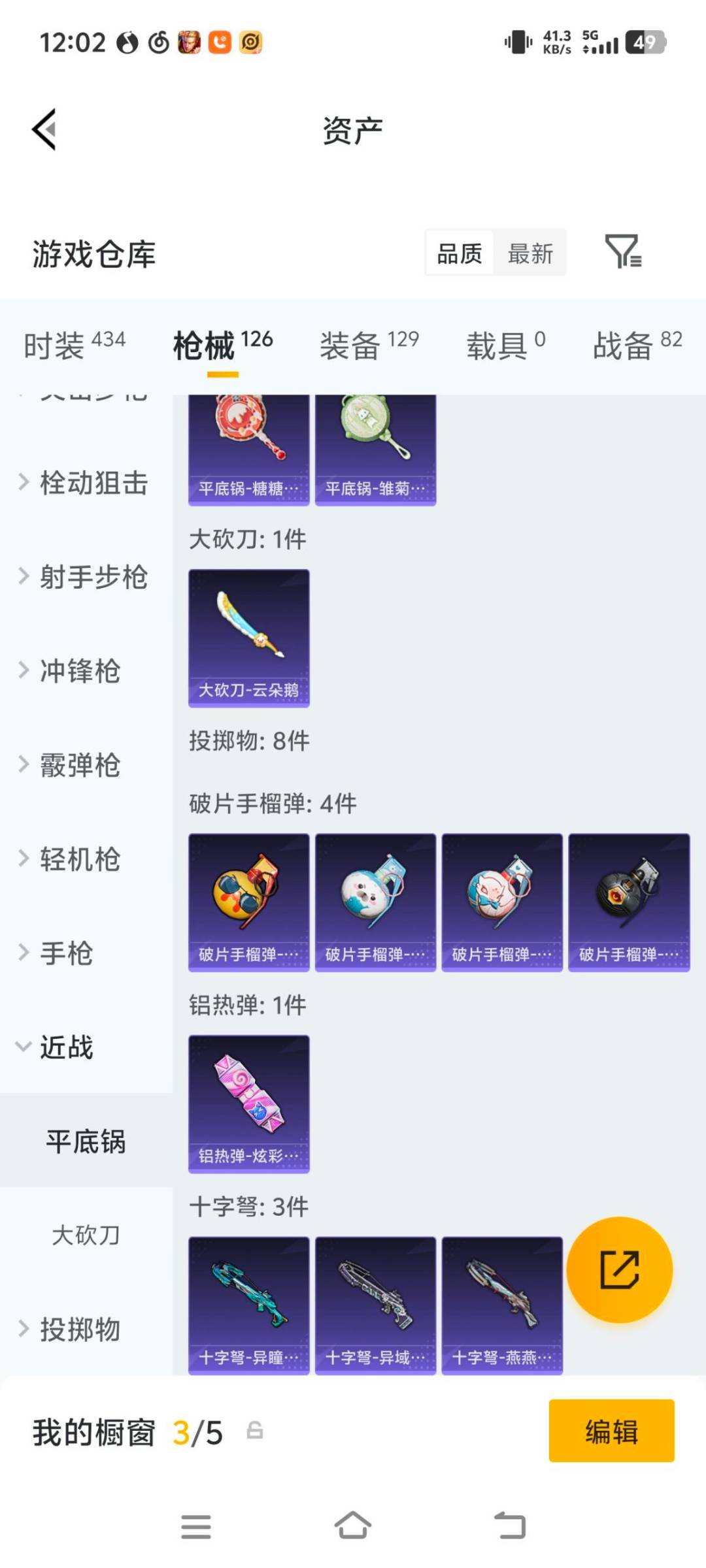Expand the 栓动狙击 category
Image resolution: width=706 pixels, height=1568 pixels.
coord(88,483)
